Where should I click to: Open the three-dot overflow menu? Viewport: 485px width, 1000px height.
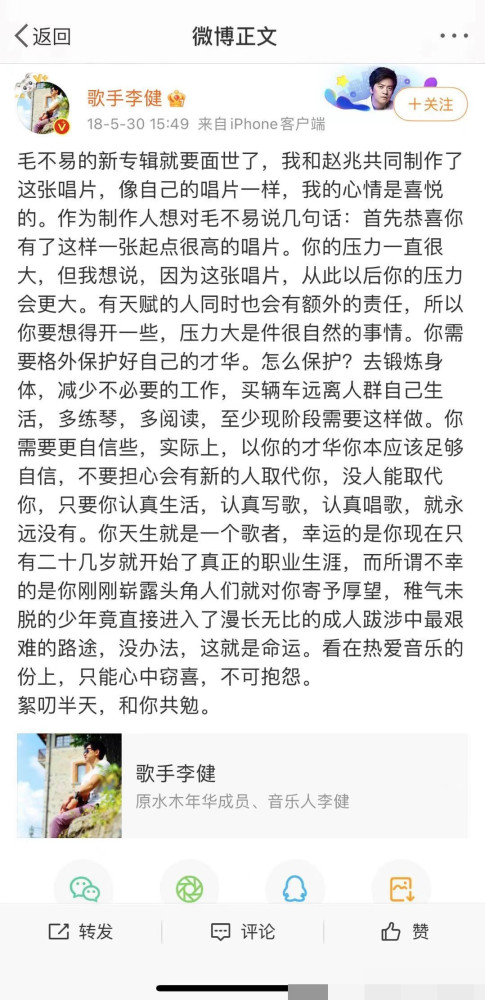click(454, 36)
